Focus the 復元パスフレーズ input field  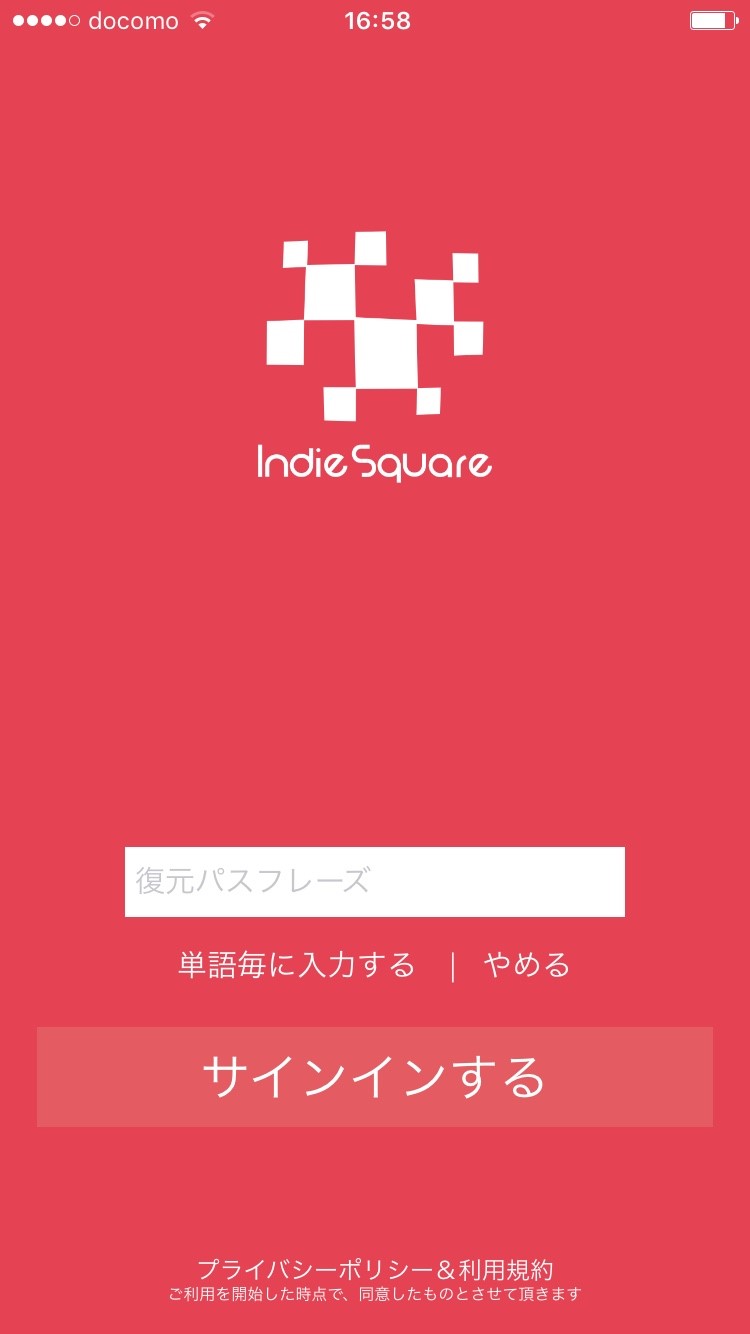tap(375, 881)
